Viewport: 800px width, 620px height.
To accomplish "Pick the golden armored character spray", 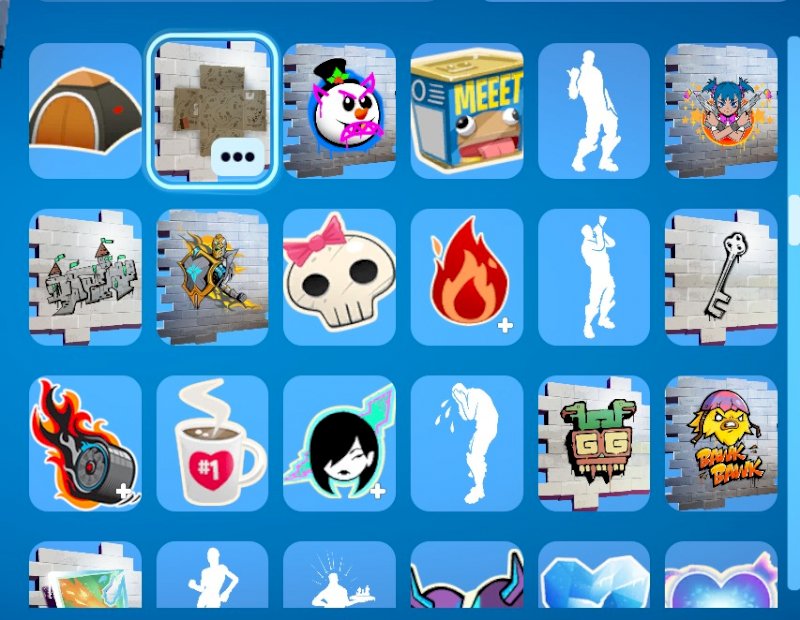I will click(x=212, y=277).
